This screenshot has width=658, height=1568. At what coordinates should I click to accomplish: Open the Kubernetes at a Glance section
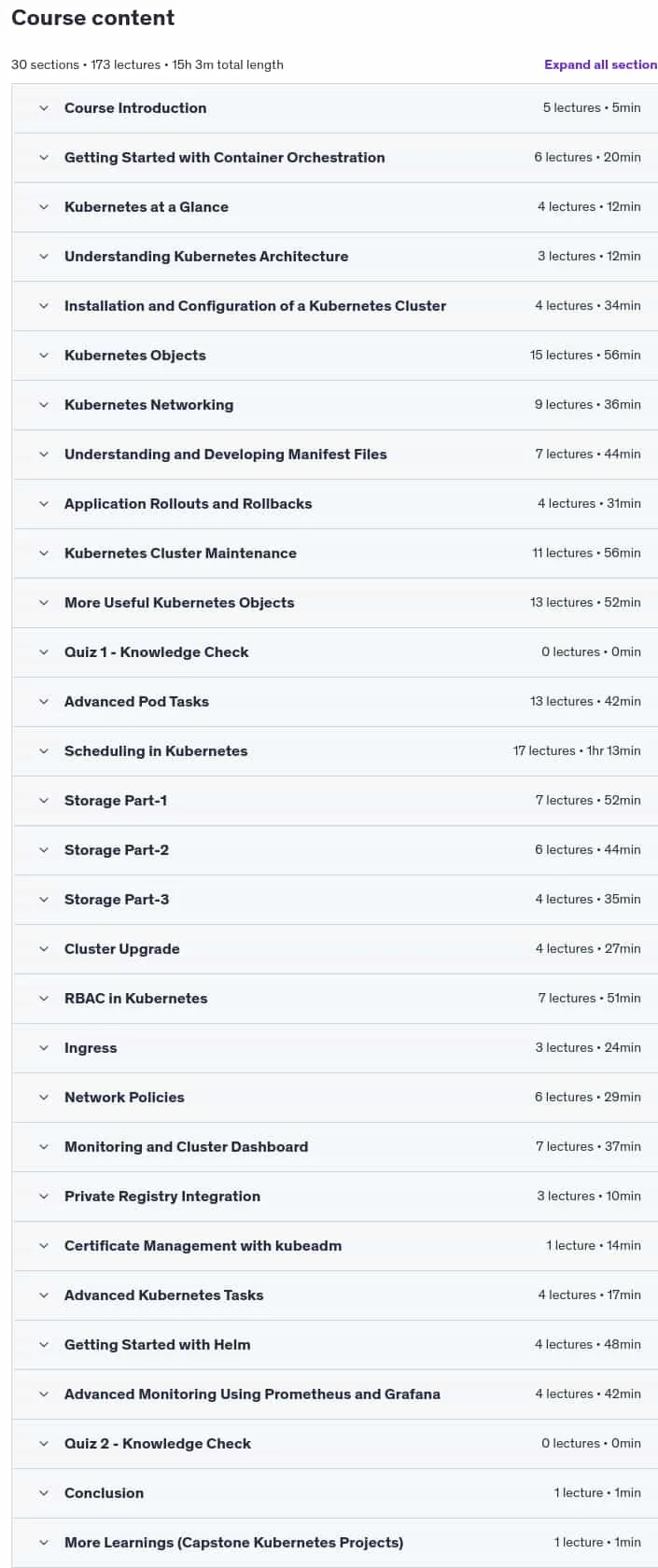coord(335,207)
